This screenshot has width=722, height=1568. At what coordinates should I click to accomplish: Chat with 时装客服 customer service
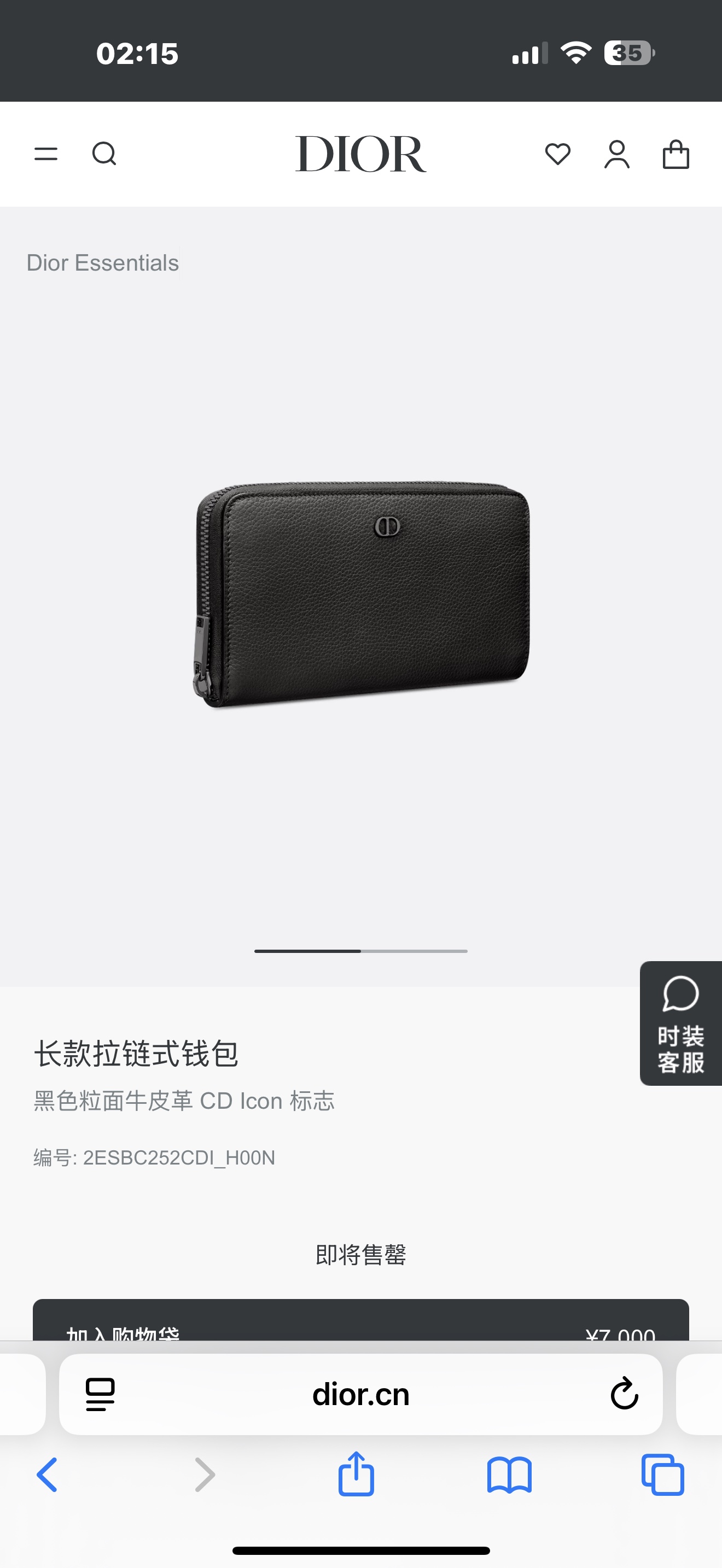coord(680,1022)
